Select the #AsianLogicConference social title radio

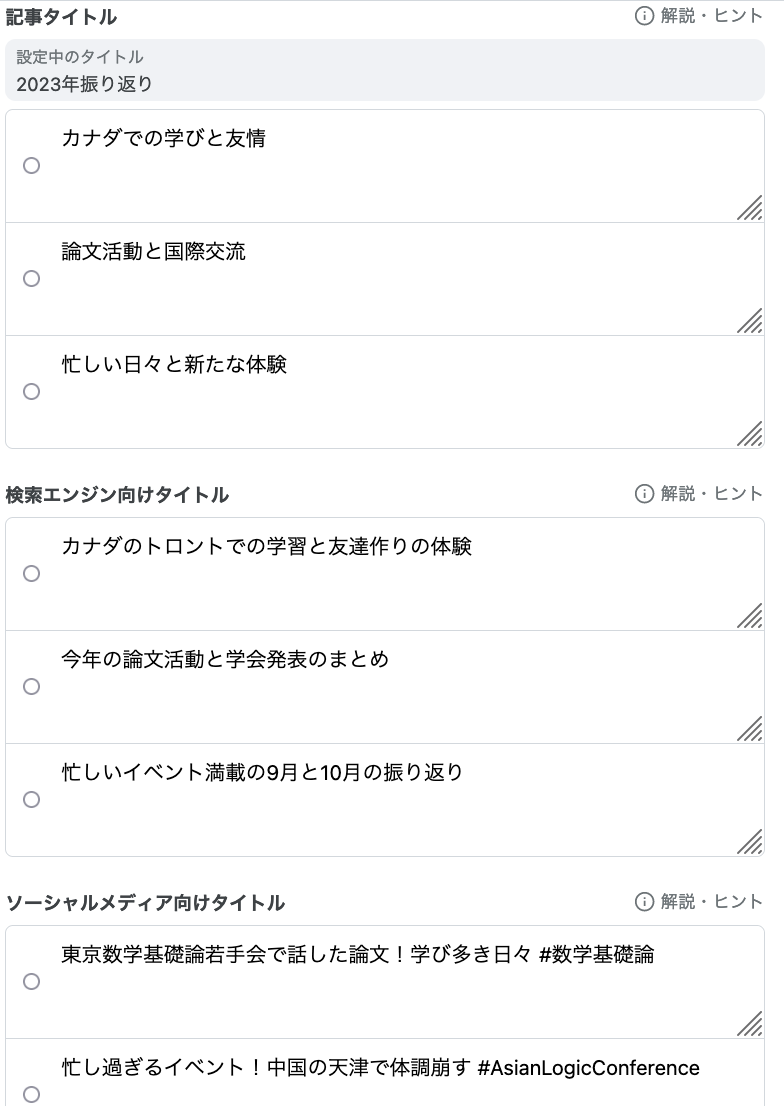31,1094
